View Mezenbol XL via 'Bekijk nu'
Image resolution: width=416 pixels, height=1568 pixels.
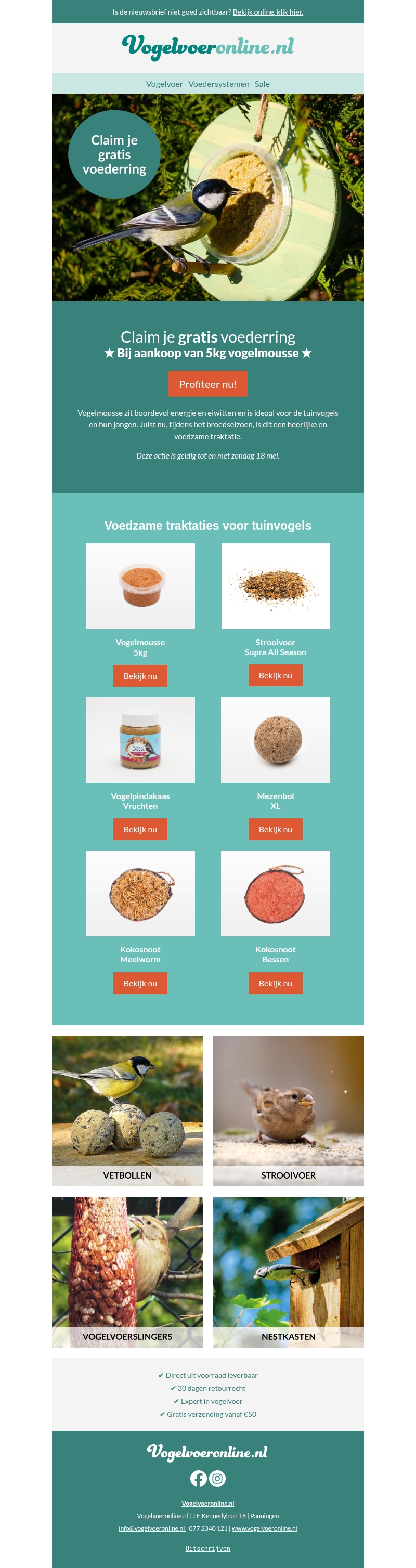click(275, 829)
